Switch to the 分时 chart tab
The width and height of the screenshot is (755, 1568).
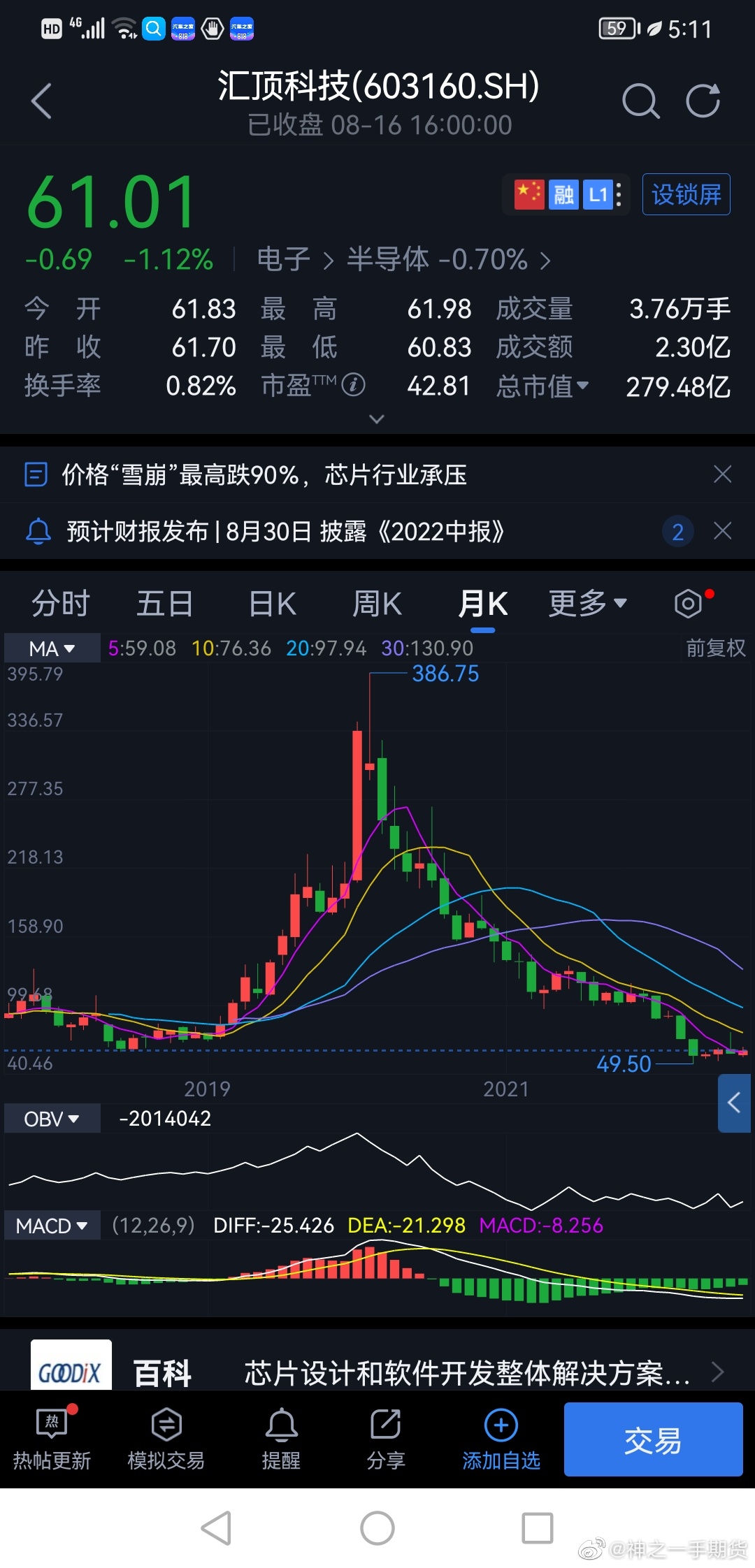tap(61, 604)
